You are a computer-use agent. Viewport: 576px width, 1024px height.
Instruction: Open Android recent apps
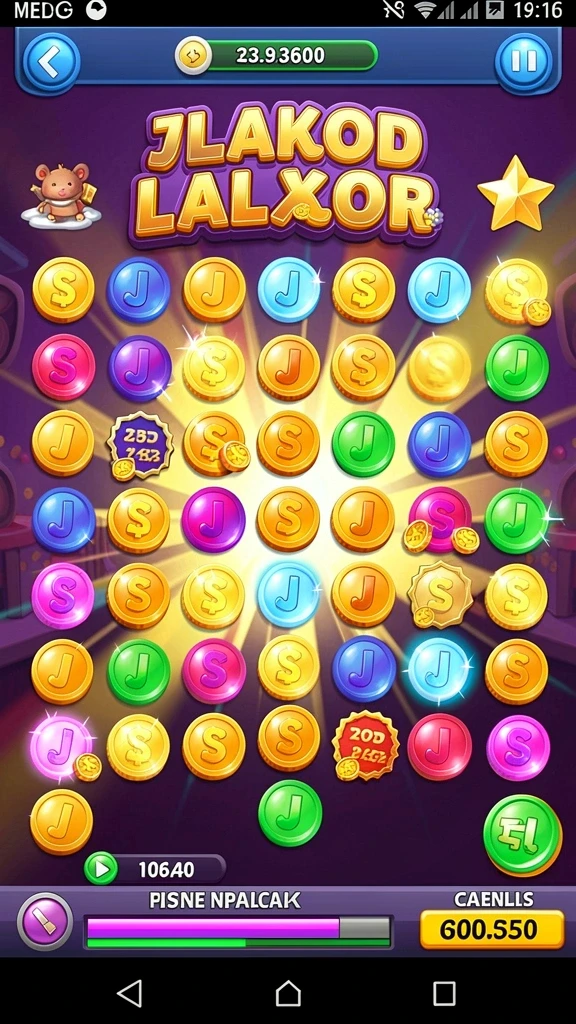(x=444, y=993)
